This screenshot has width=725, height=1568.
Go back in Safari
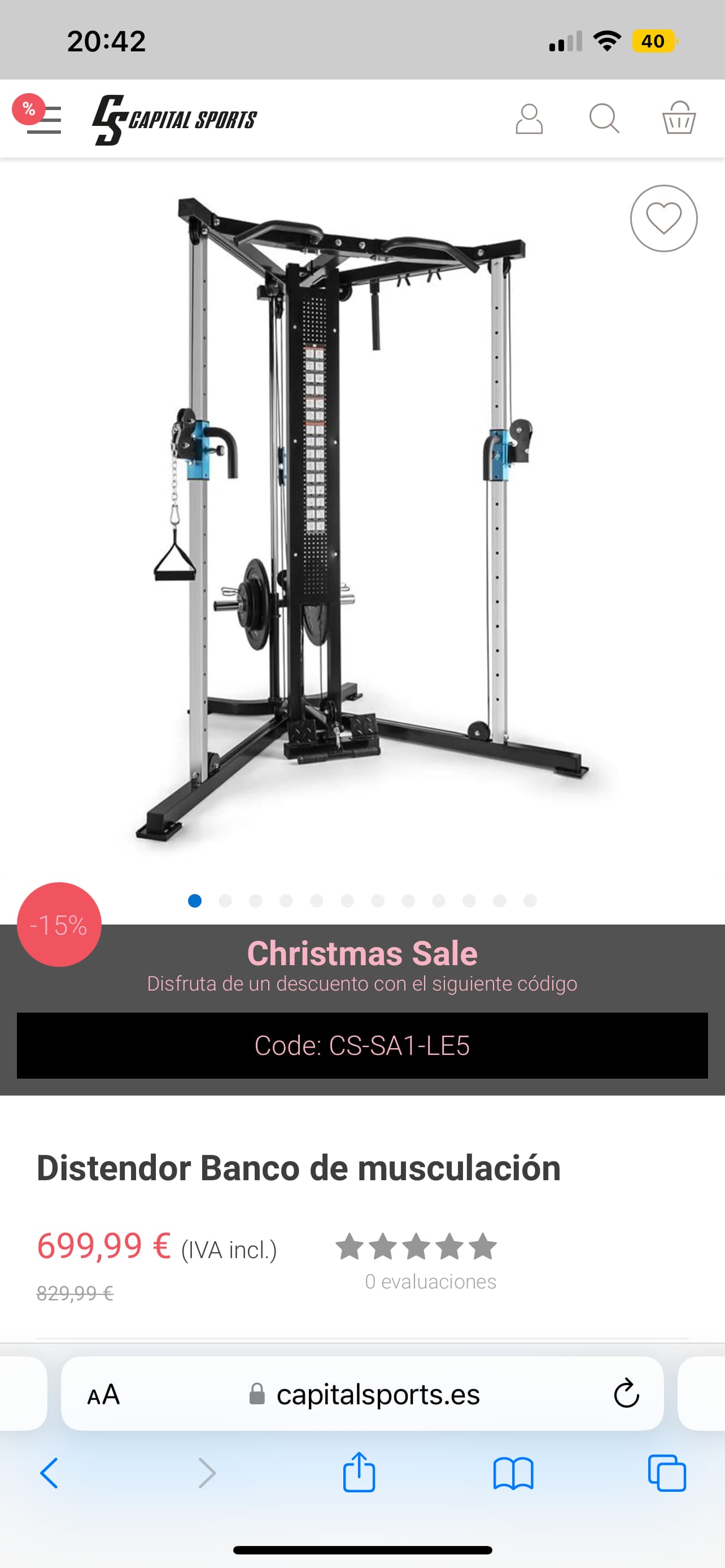pos(49,1474)
